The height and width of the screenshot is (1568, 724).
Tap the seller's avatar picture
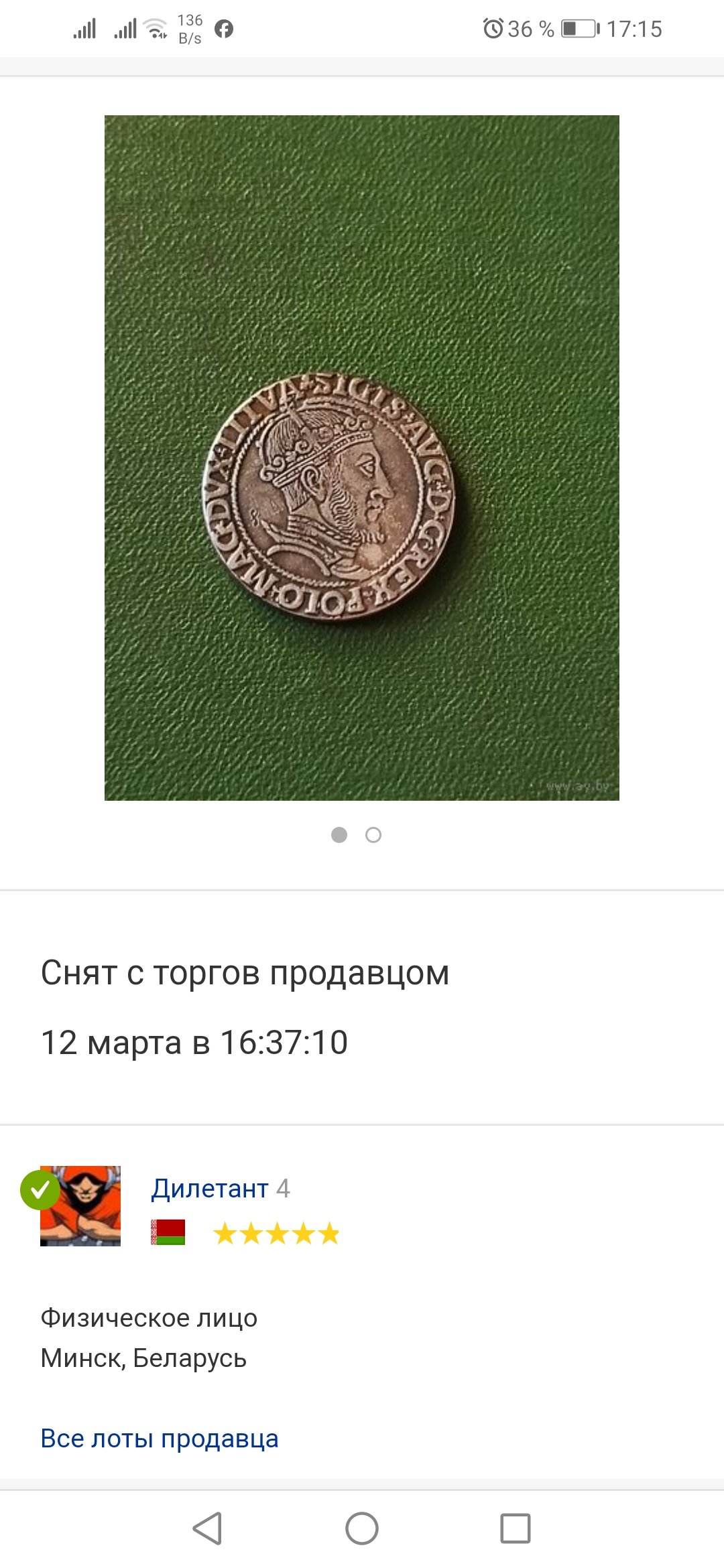pos(80,1205)
